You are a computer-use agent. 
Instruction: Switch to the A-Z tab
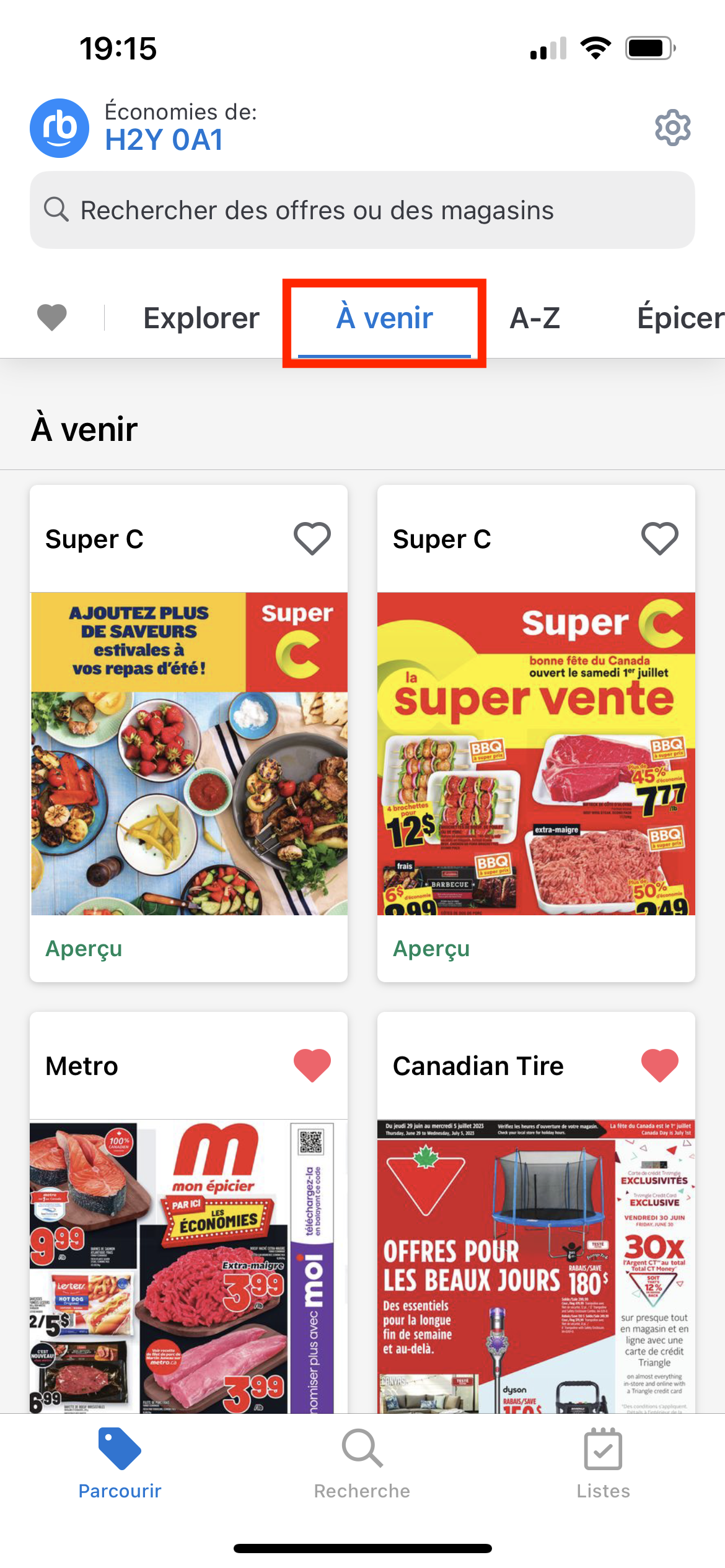coord(535,318)
